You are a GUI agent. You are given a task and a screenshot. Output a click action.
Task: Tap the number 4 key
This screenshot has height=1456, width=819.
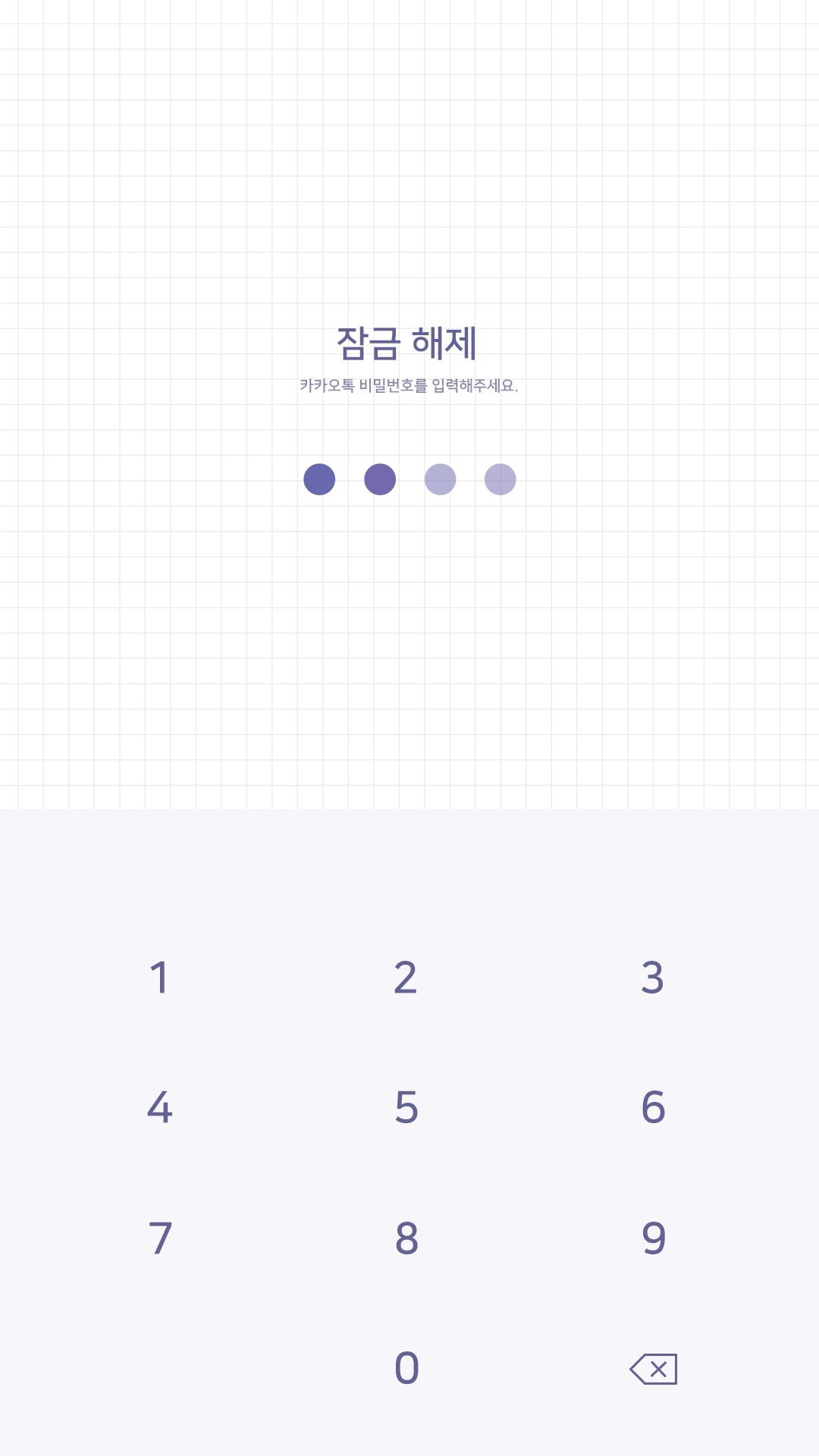pos(159,1107)
